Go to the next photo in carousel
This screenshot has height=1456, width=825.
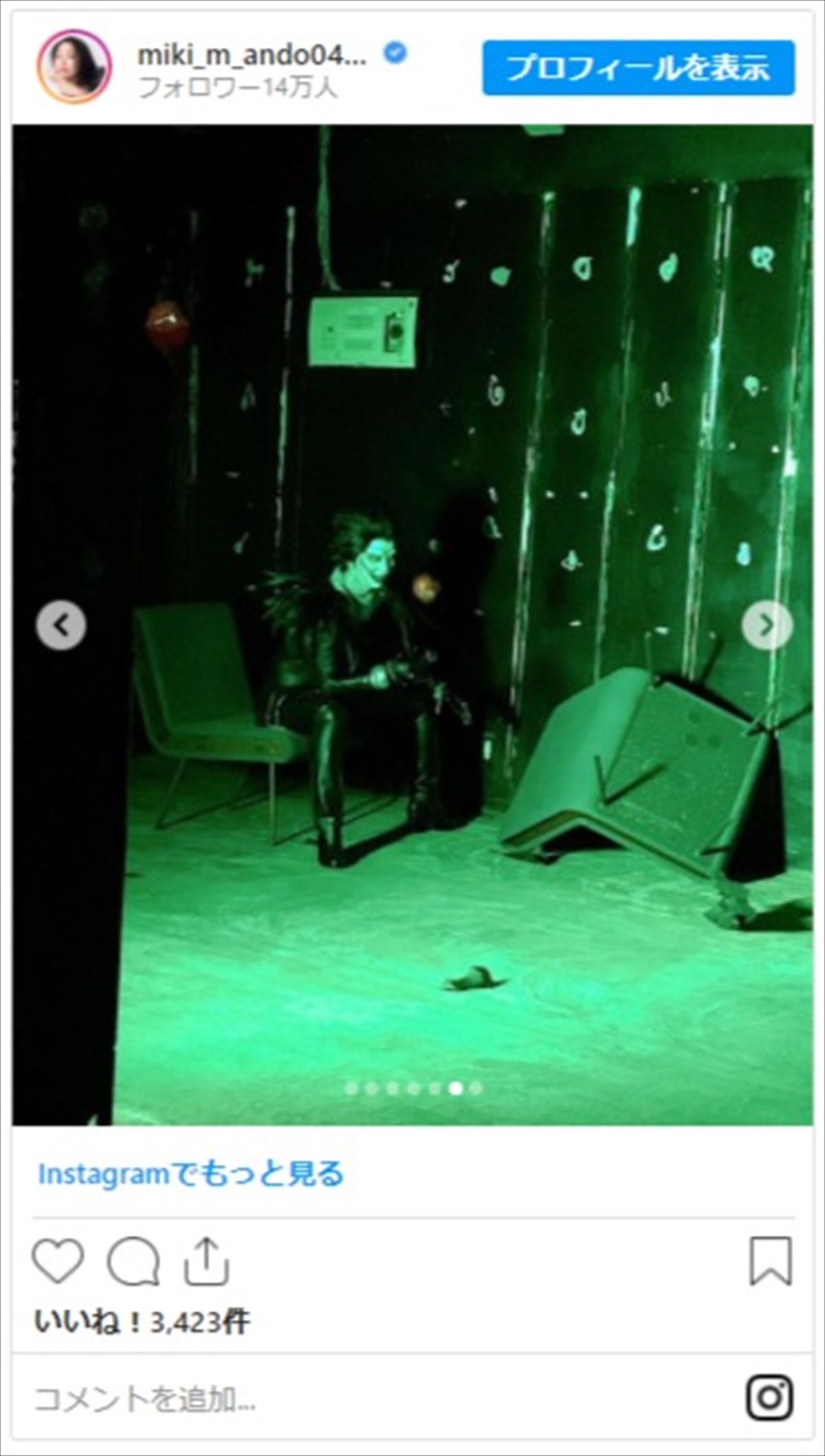coord(767,625)
